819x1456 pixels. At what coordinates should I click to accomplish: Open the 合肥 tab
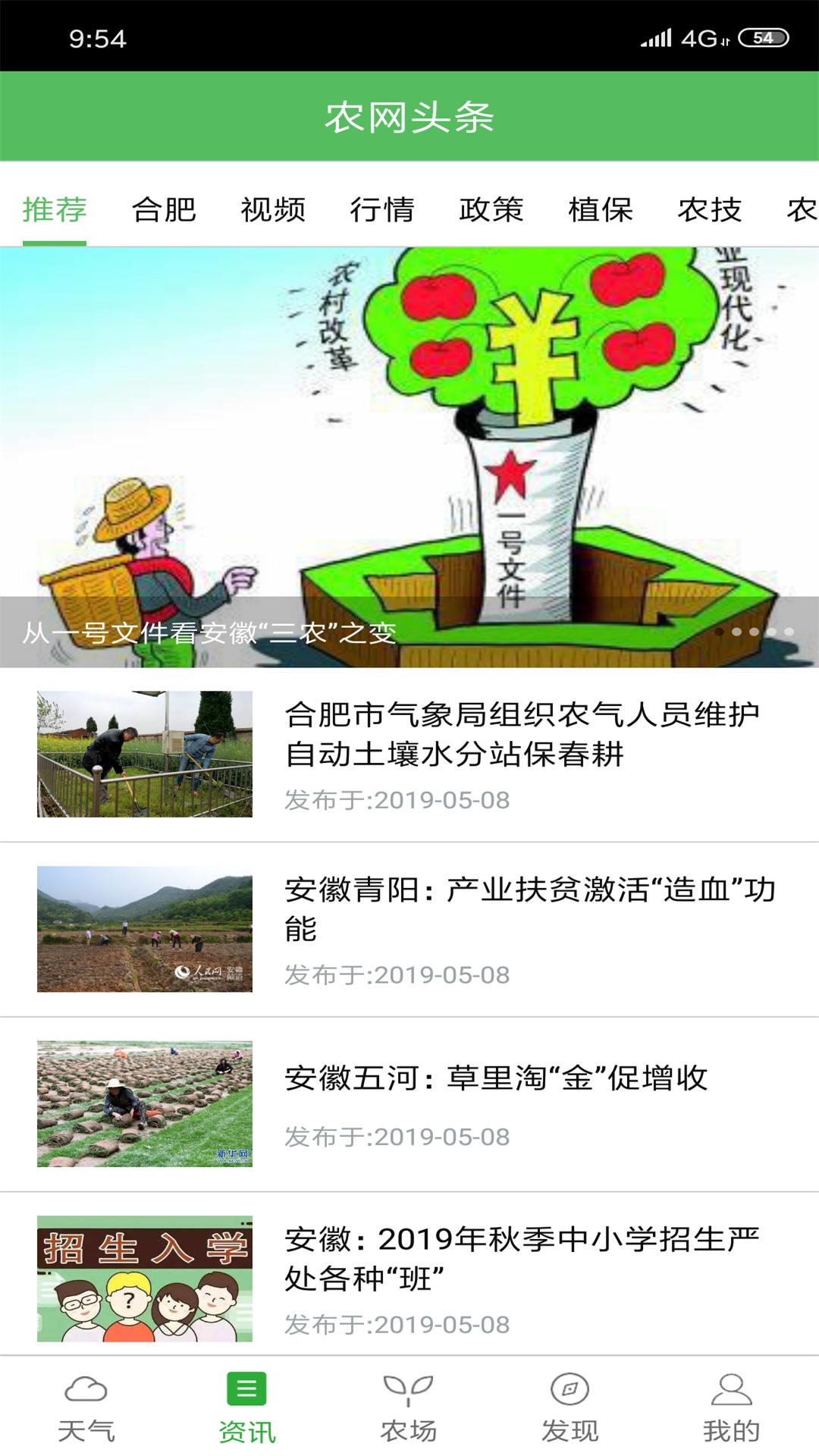165,211
